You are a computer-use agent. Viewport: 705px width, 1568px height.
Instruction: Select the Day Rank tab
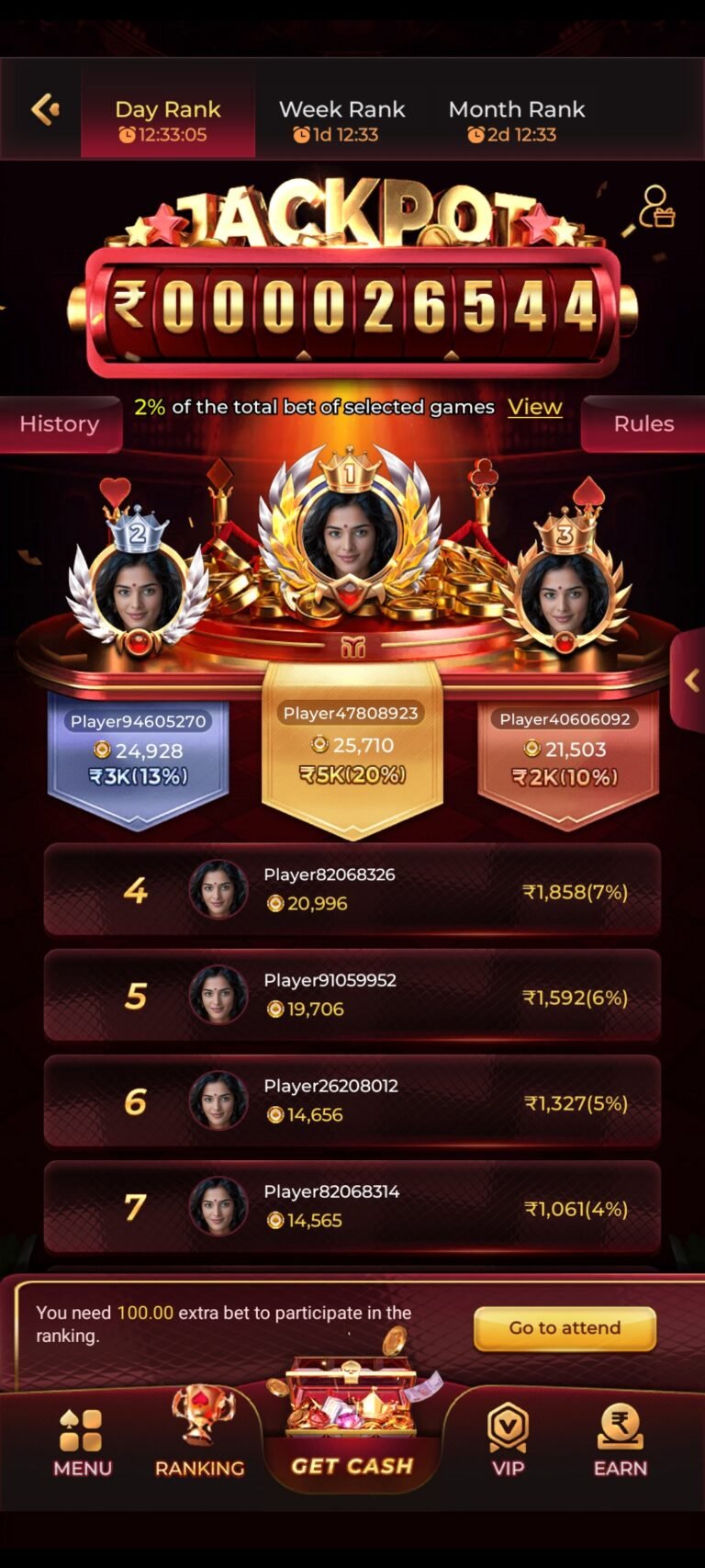pos(168,120)
